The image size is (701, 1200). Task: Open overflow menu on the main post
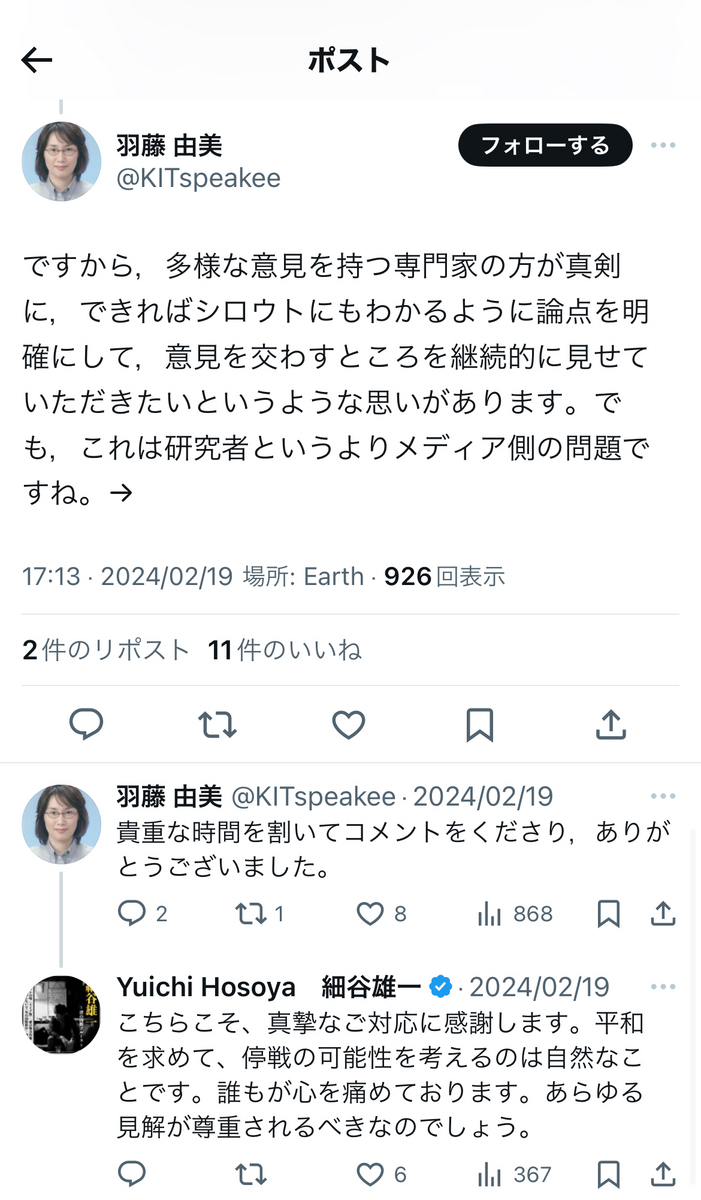coord(663,145)
